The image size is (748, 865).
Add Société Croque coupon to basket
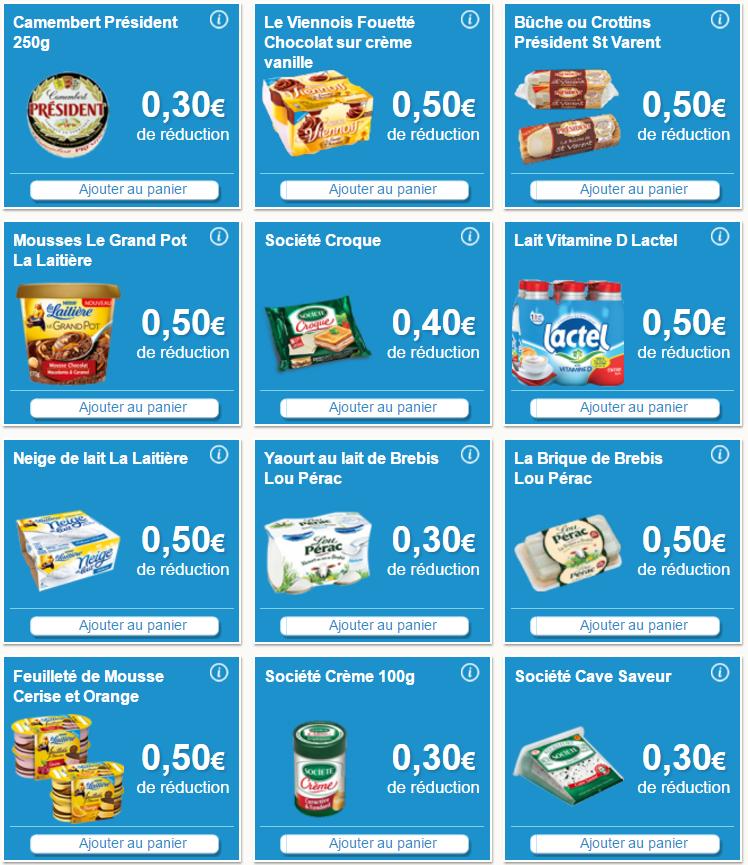tap(374, 407)
